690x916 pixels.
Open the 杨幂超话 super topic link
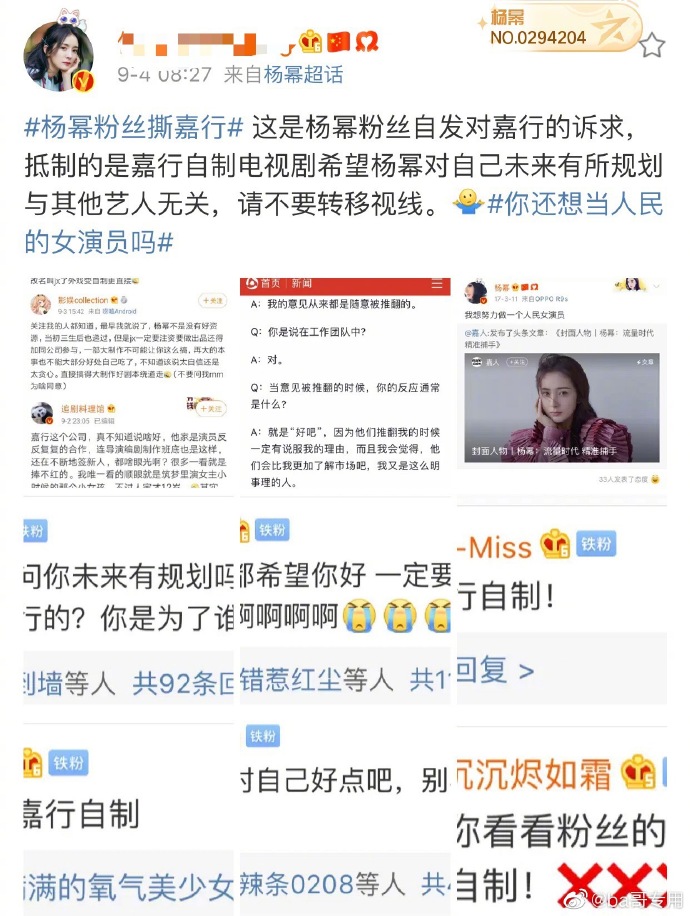(302, 74)
